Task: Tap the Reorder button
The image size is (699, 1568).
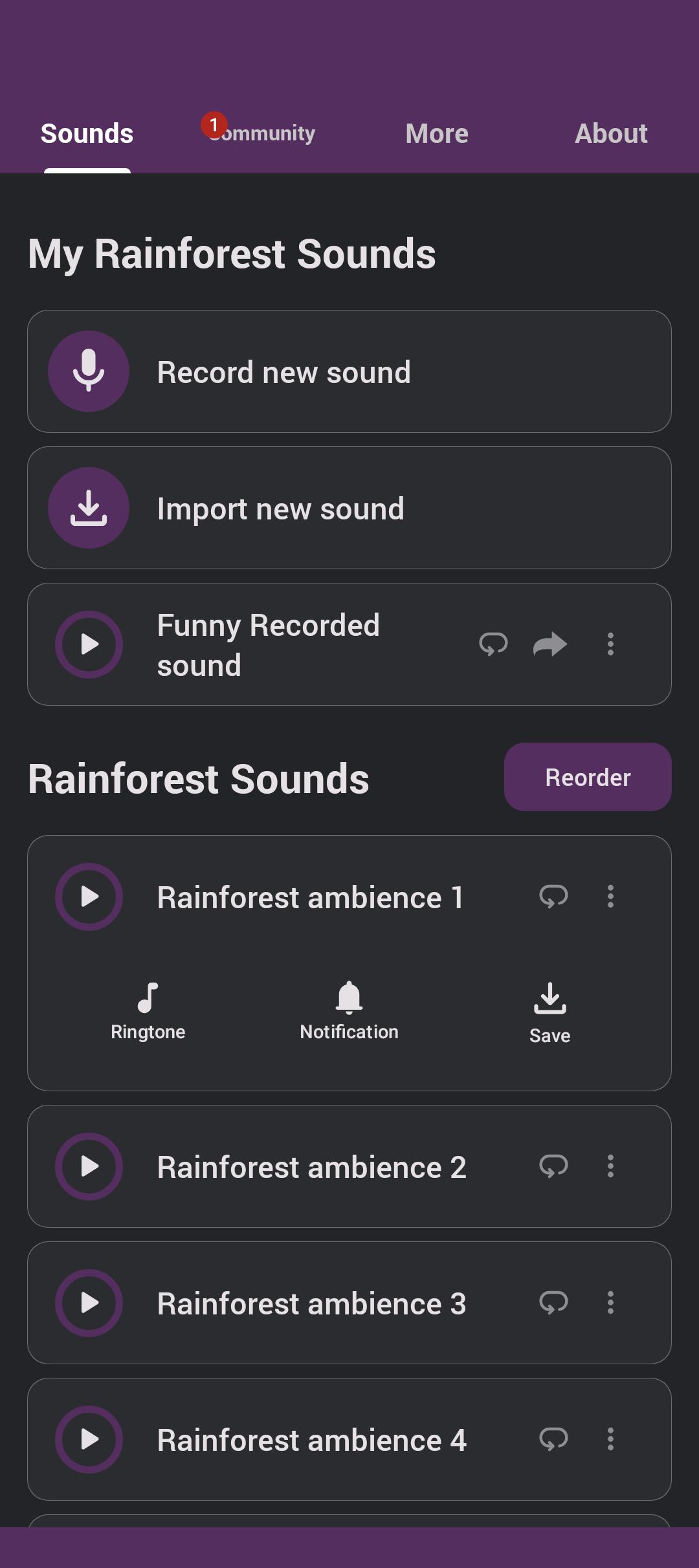Action: click(588, 777)
